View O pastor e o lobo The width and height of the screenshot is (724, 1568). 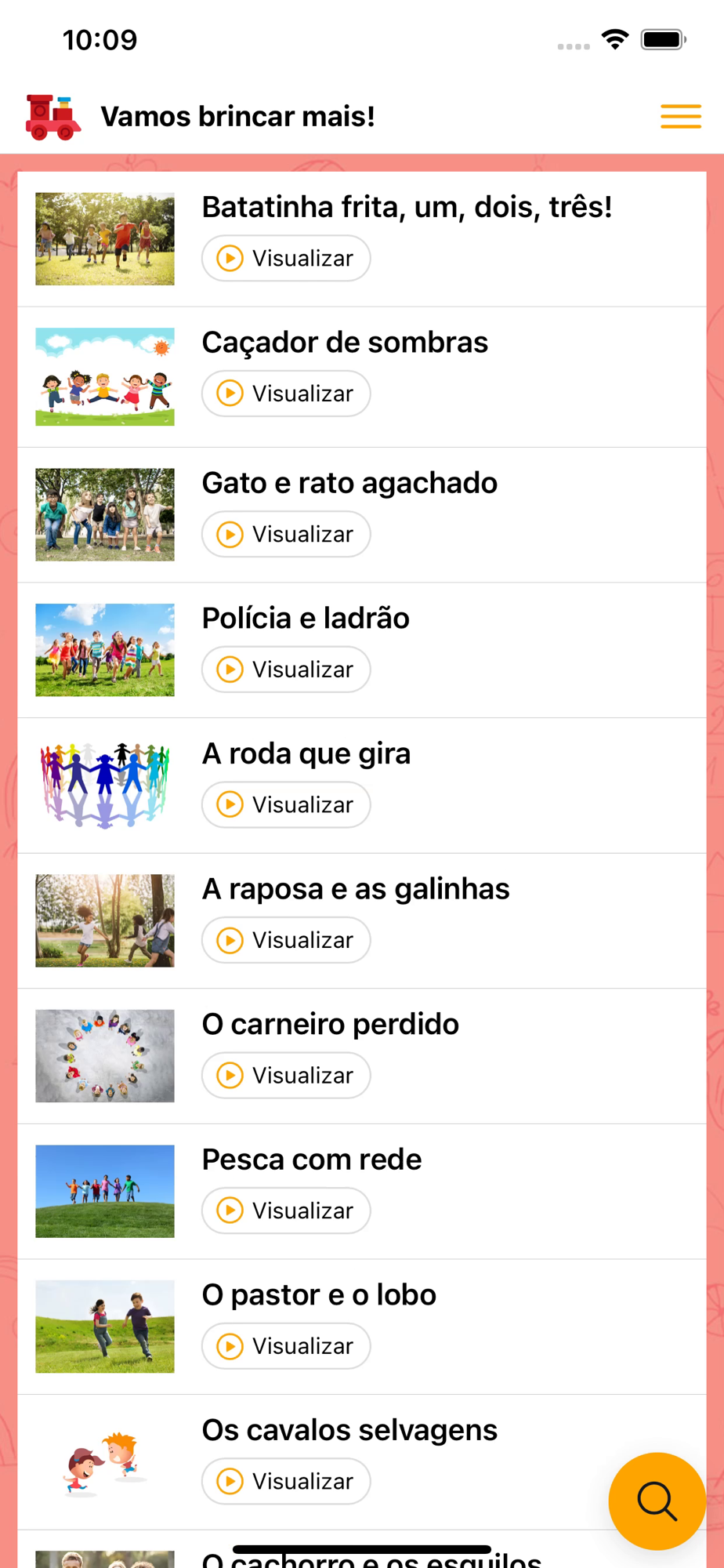[286, 1346]
